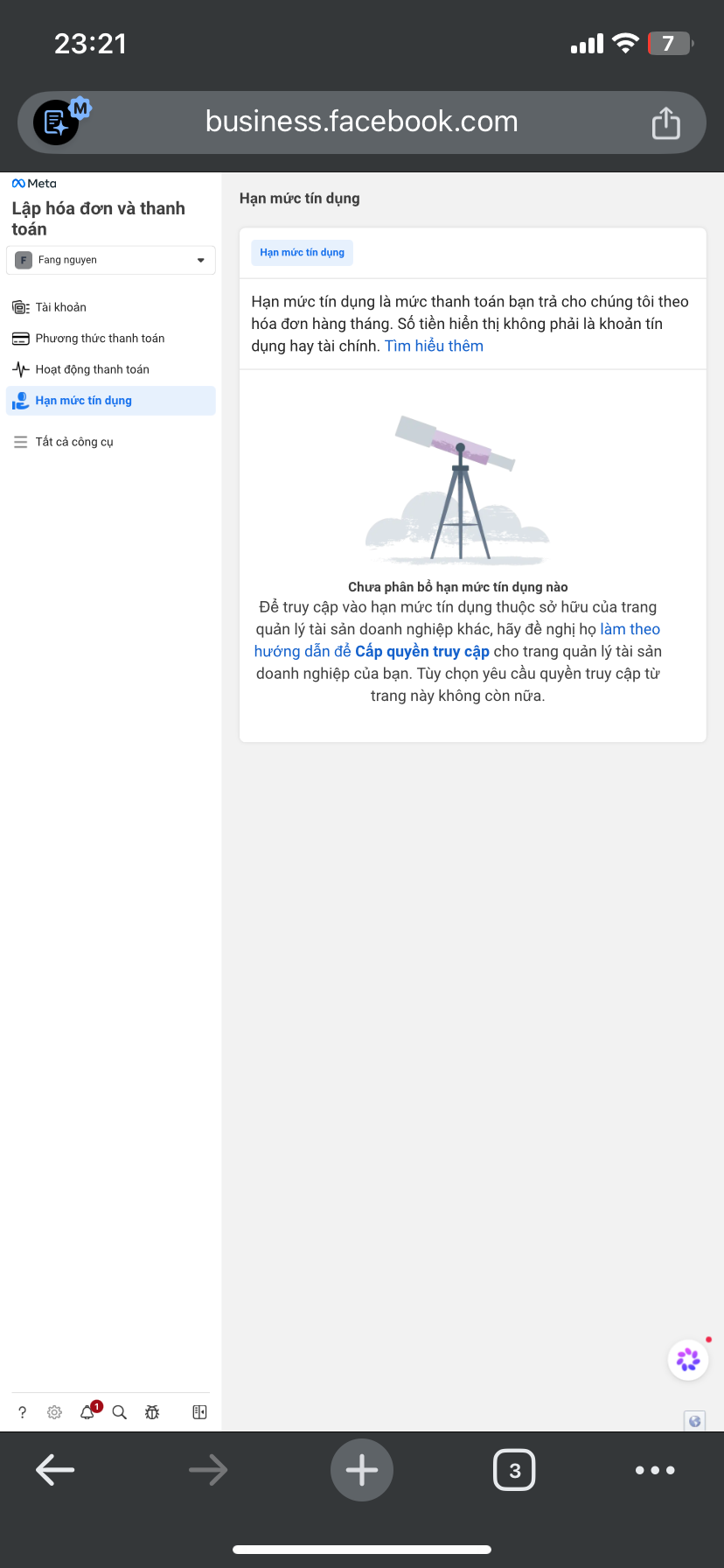Follow the Cấp quyền truy cập guide link
The image size is (724, 1568).
(421, 651)
